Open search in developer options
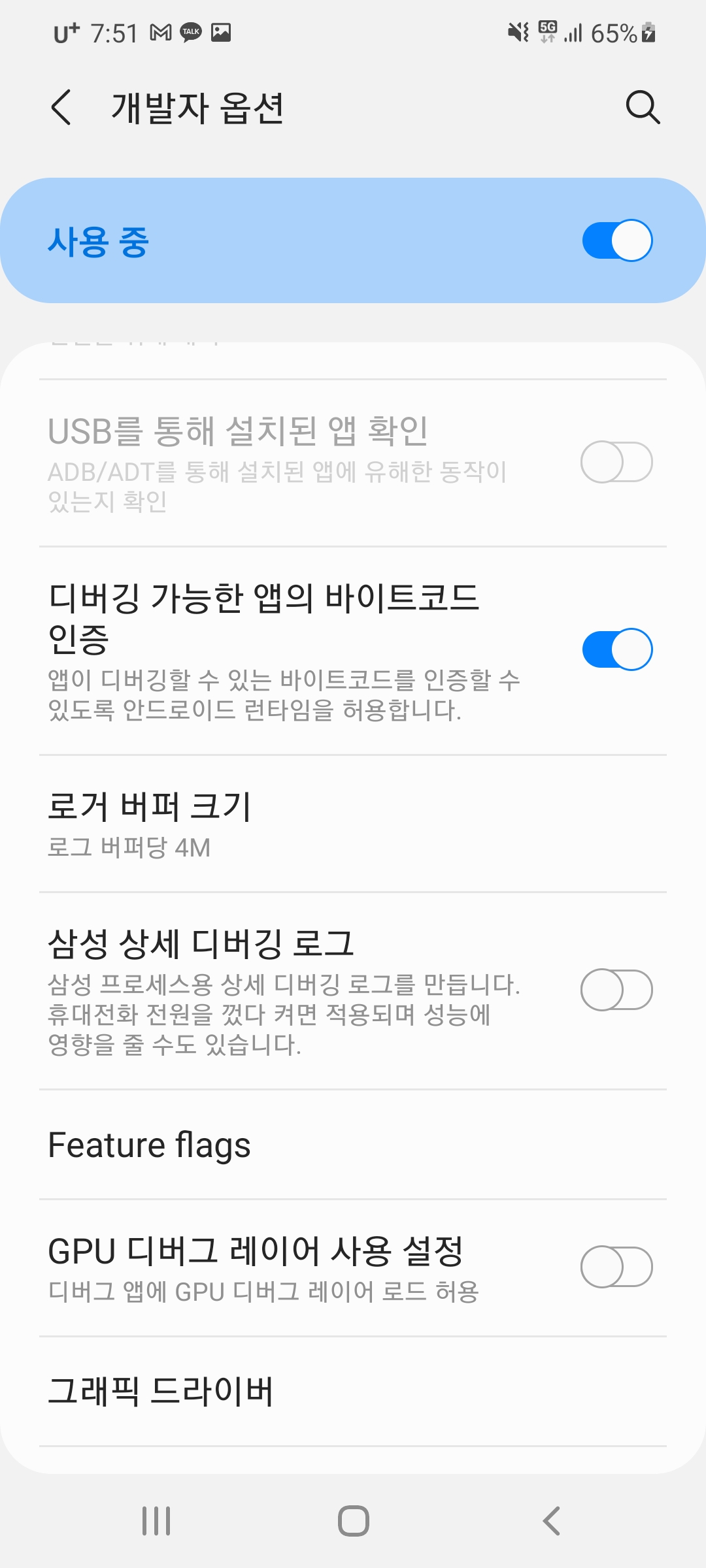The height and width of the screenshot is (1568, 706). point(643,108)
